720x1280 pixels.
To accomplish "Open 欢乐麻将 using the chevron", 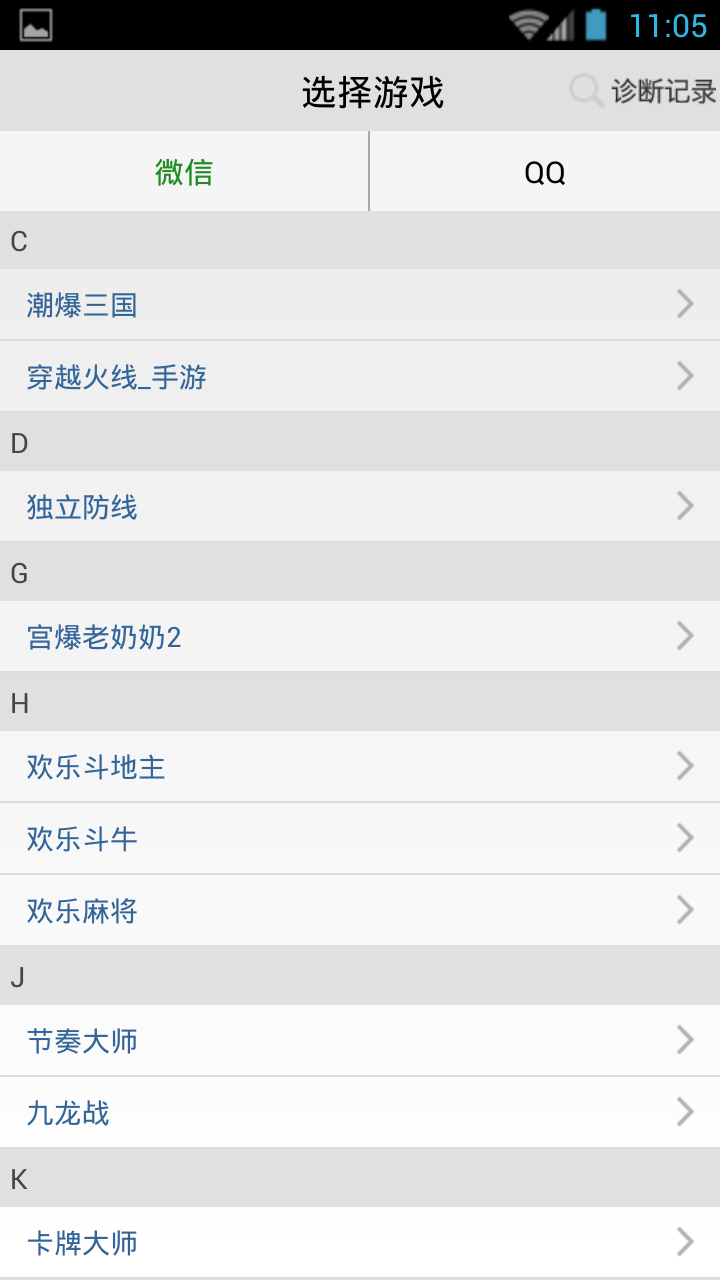I will coord(685,910).
